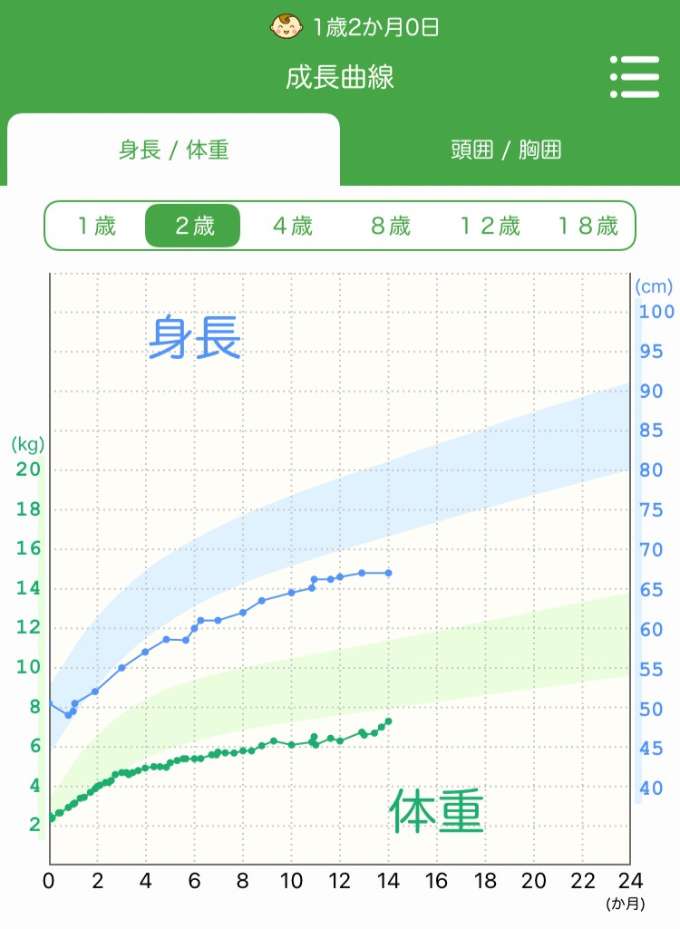Screen dimensions: 680x929
Task: Switch chart range to 4歳
Action: tap(292, 226)
